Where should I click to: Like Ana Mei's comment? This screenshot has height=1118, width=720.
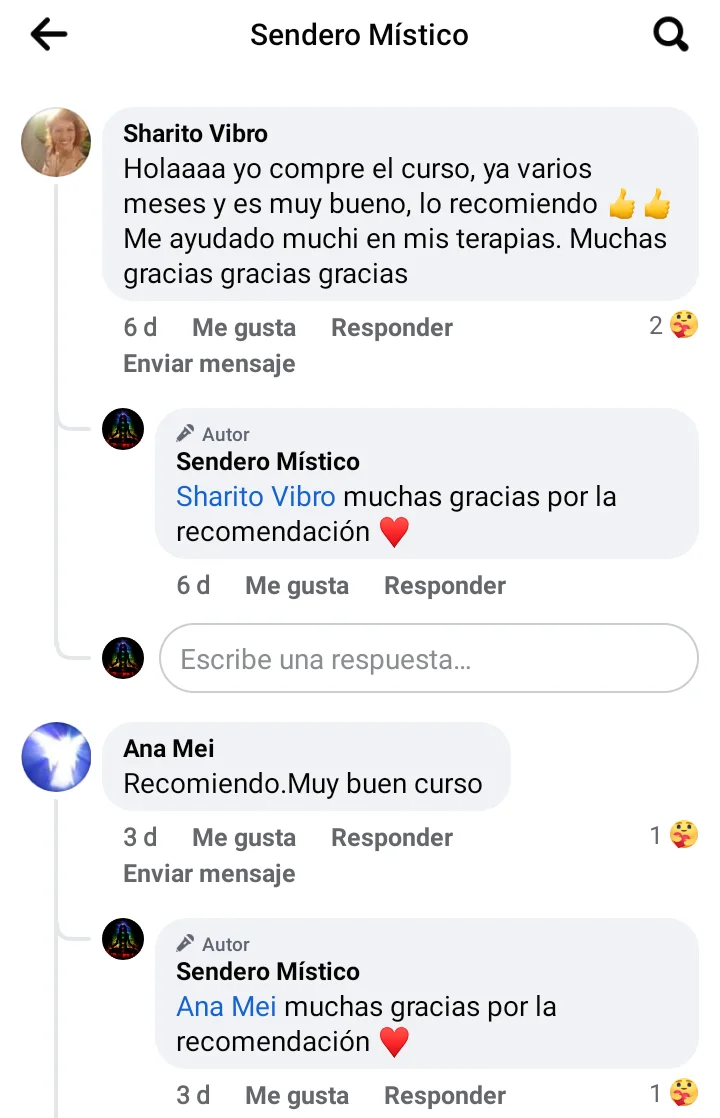pyautogui.click(x=244, y=838)
